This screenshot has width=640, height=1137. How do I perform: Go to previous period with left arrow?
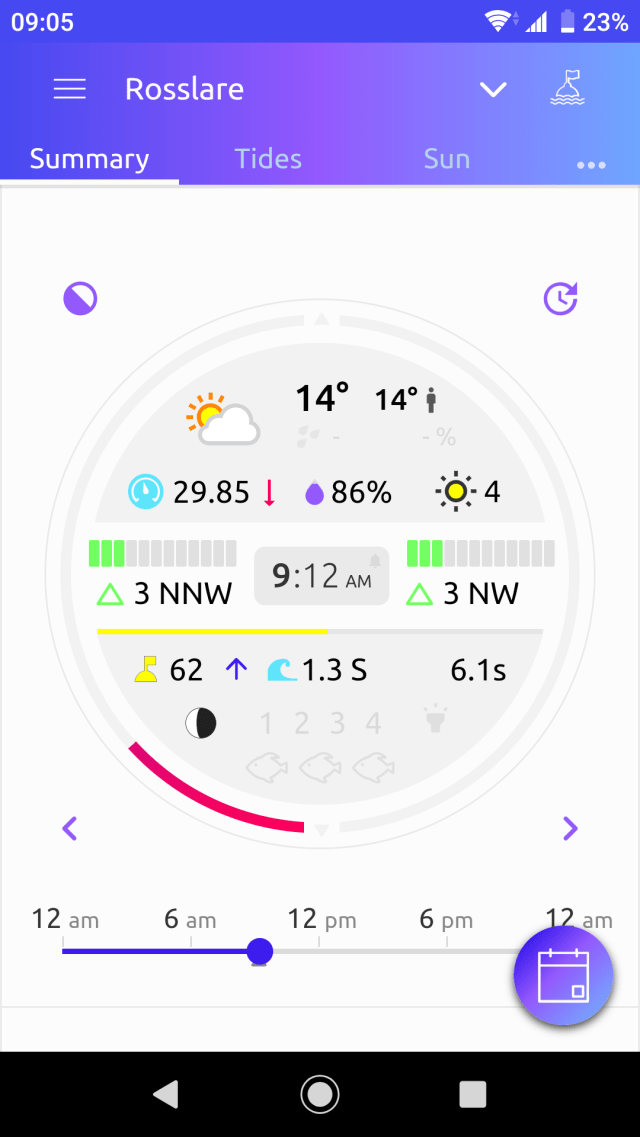coord(70,828)
